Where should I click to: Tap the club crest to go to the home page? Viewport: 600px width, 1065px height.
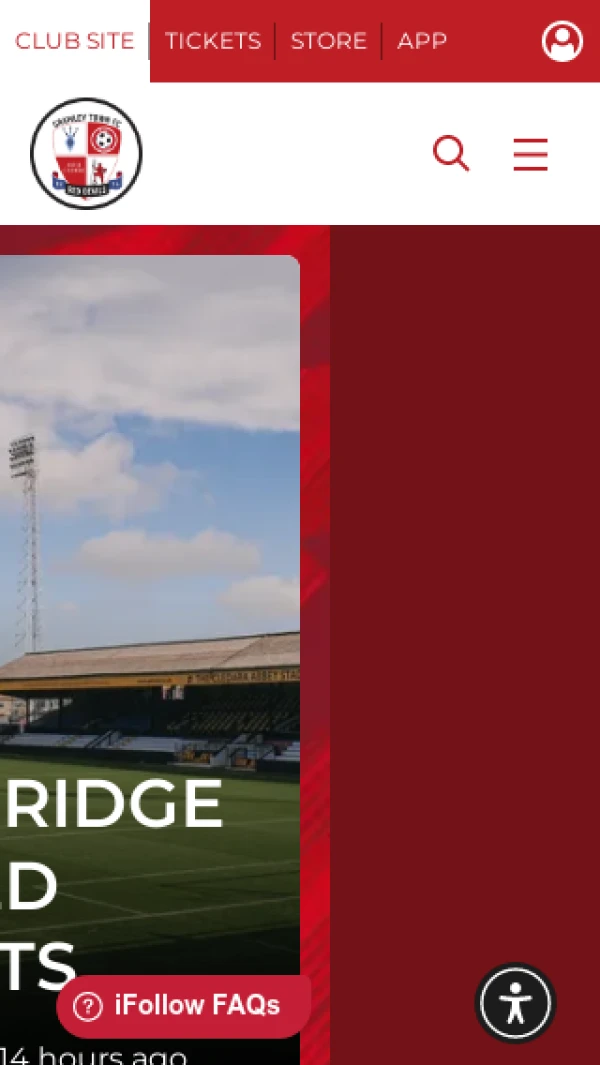click(x=86, y=153)
